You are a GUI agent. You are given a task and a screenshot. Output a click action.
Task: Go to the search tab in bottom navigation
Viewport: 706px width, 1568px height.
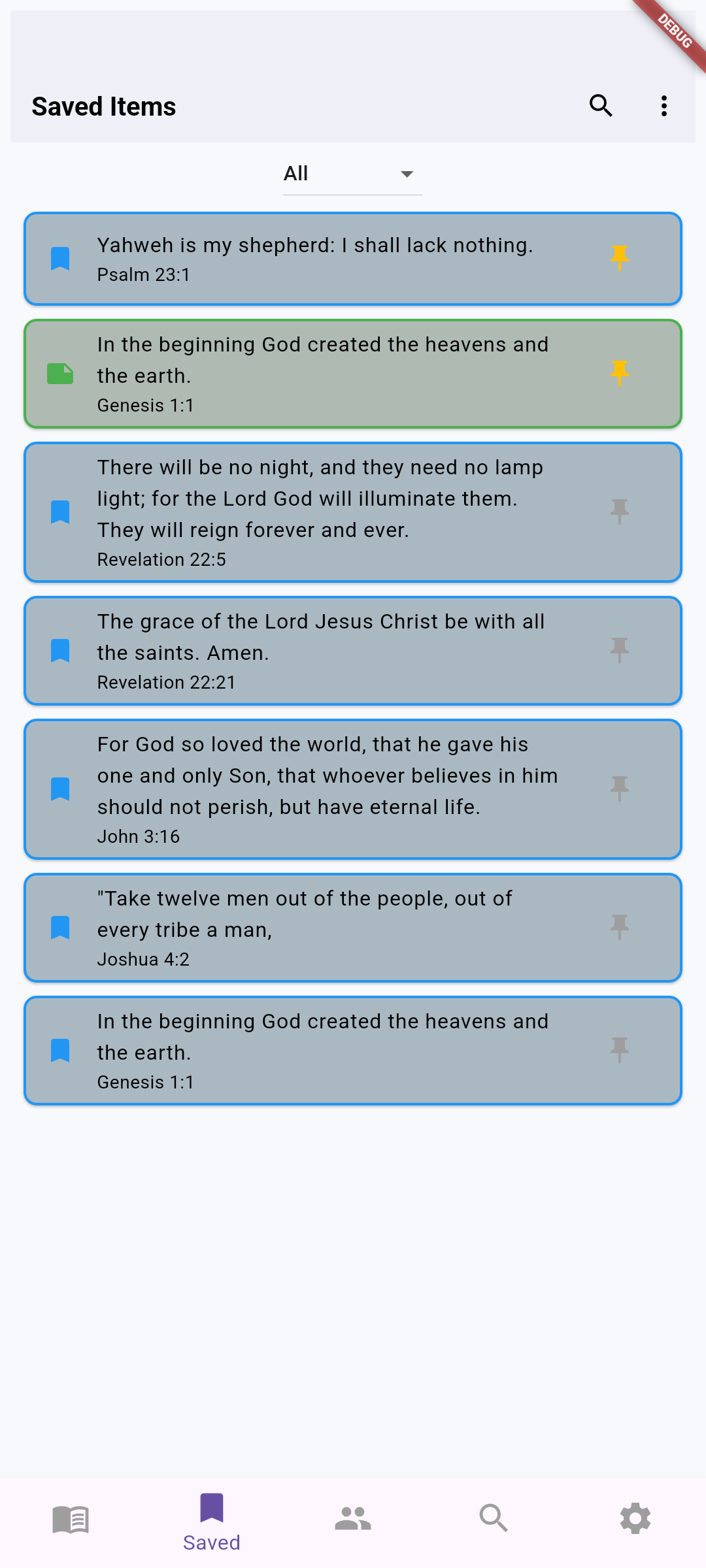click(x=494, y=1520)
